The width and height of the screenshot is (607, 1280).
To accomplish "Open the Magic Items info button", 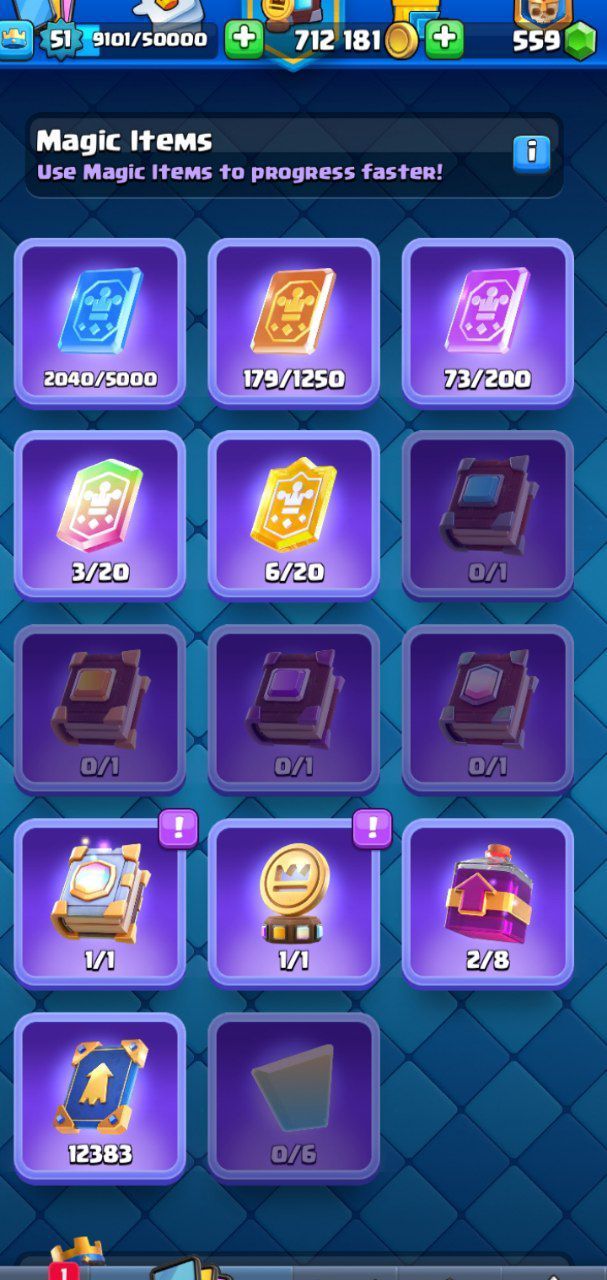I will (x=531, y=153).
